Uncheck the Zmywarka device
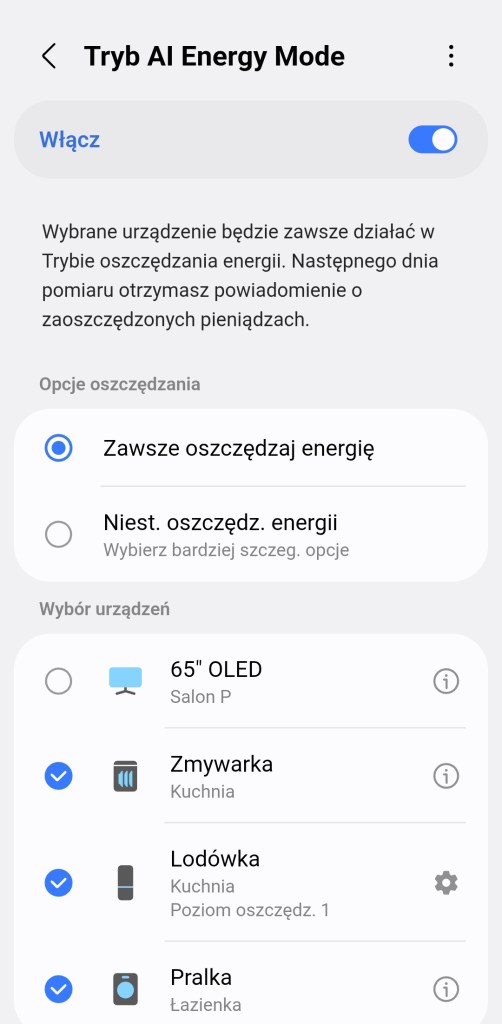 [59, 776]
